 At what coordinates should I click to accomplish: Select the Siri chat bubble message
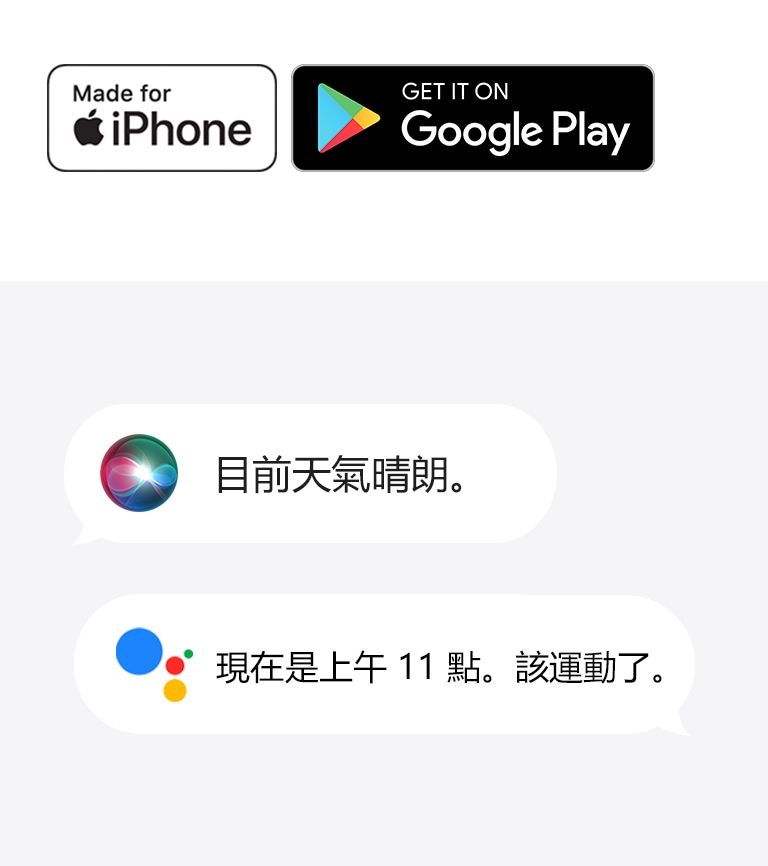310,473
